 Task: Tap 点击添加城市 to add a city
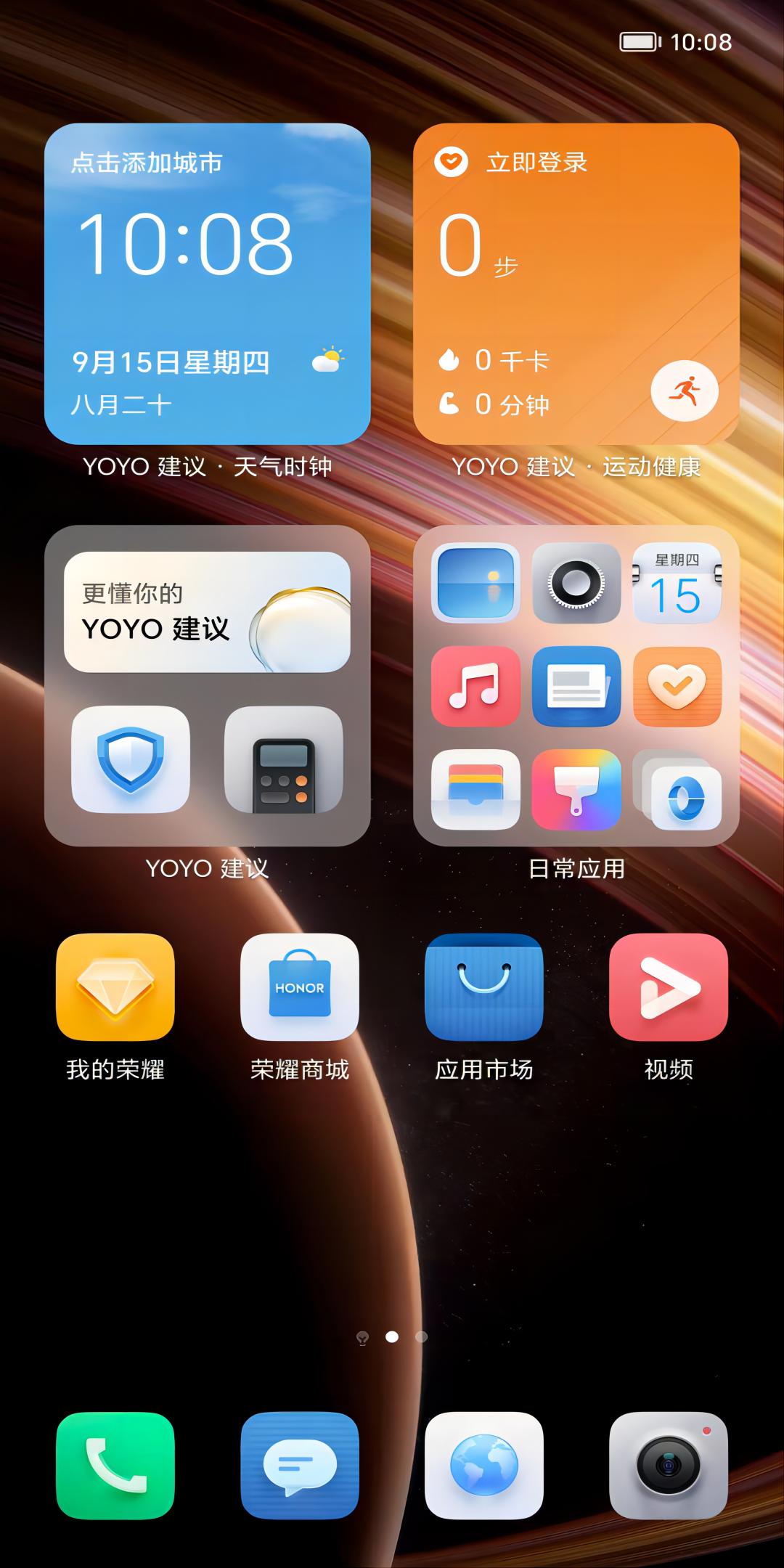coord(147,163)
